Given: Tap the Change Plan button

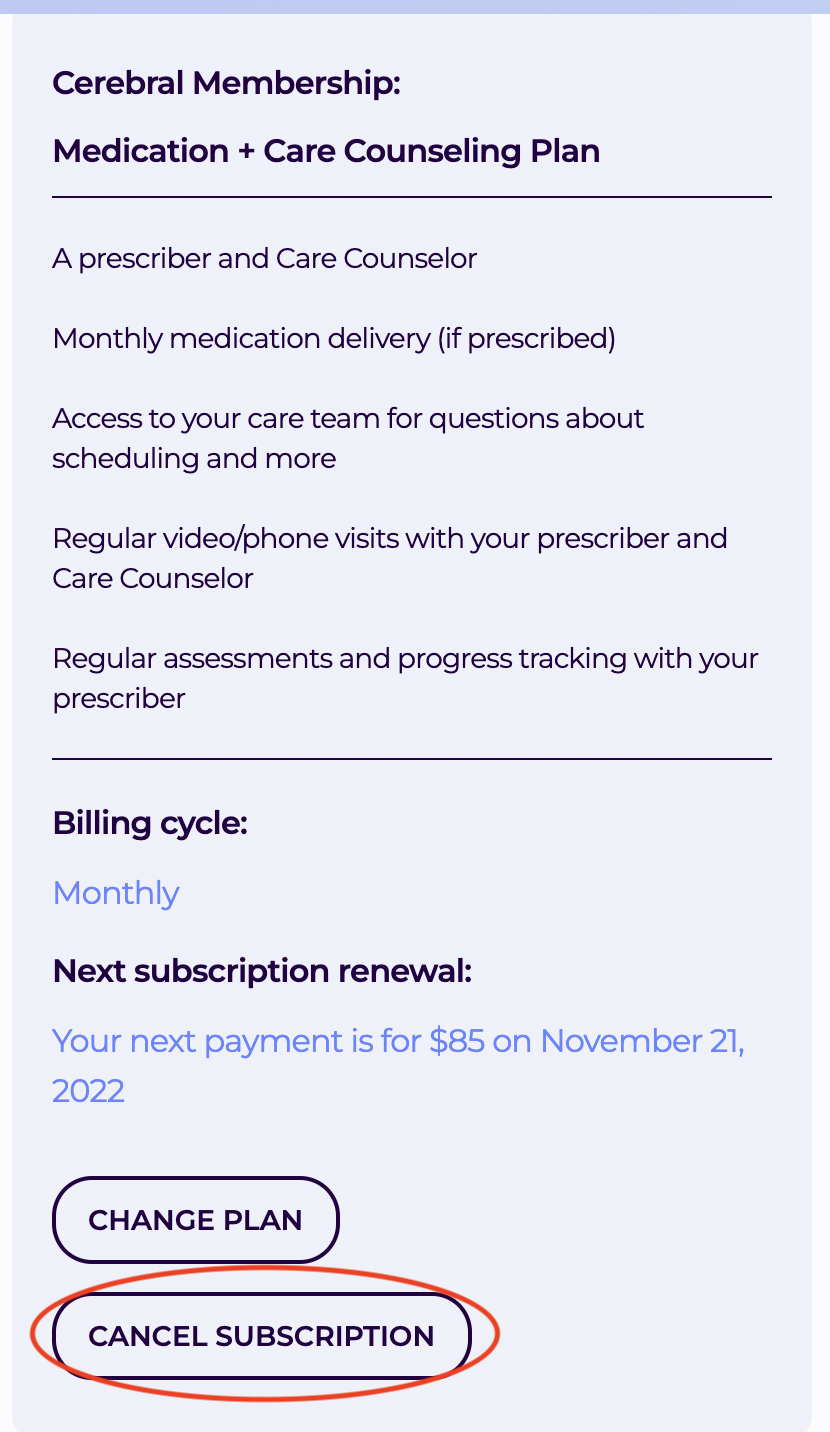Looking at the screenshot, I should click(x=196, y=1220).
